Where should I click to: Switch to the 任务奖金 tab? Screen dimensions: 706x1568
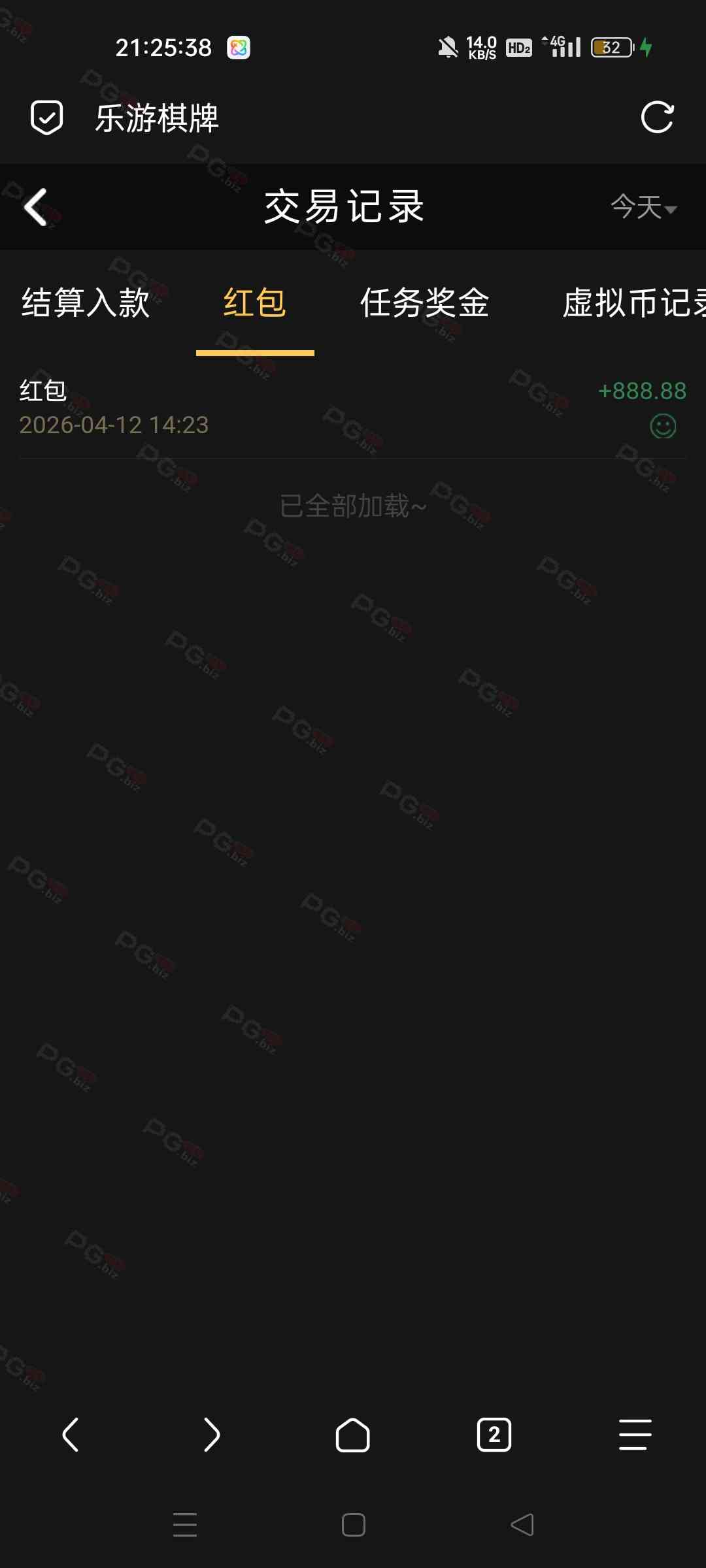click(x=425, y=303)
